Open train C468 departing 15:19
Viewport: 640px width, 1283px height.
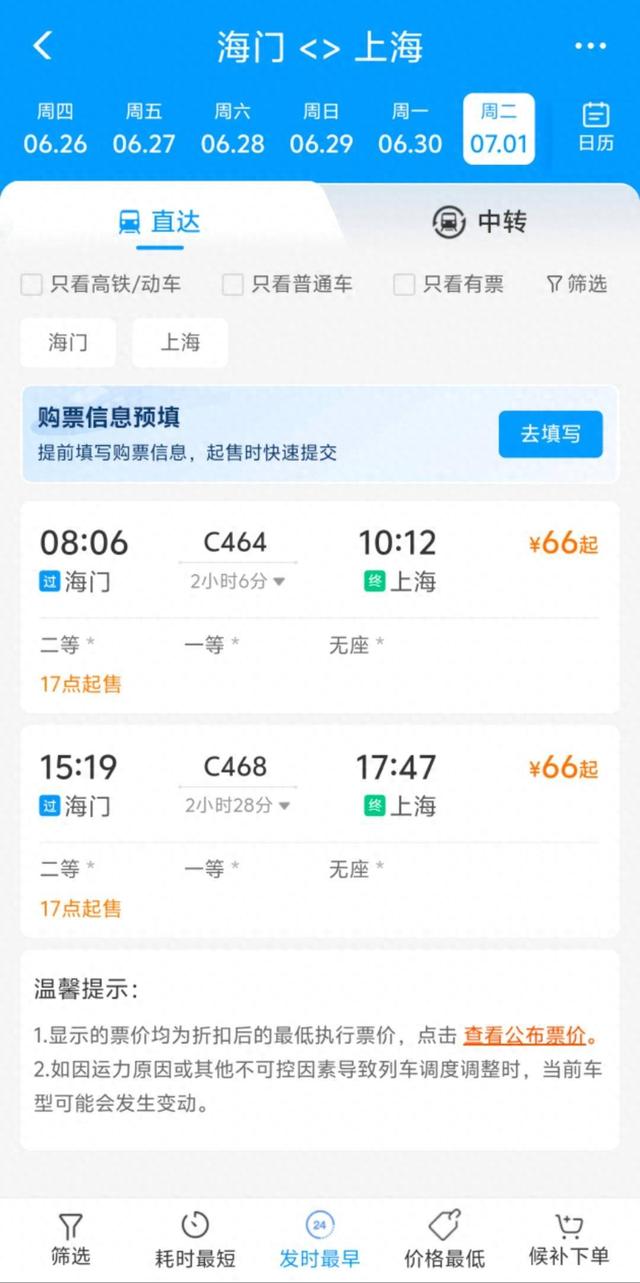[320, 831]
